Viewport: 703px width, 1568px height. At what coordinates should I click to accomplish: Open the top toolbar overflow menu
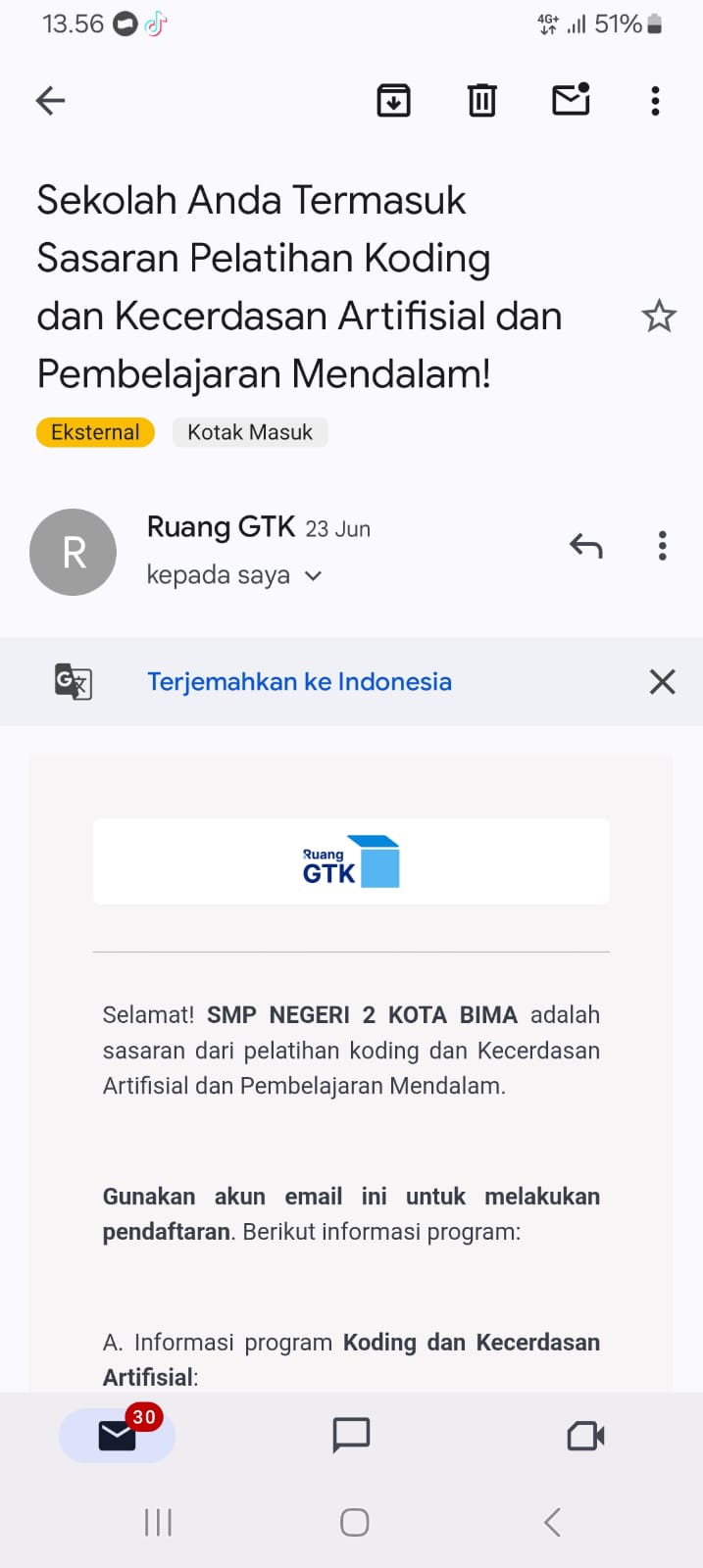[x=655, y=100]
